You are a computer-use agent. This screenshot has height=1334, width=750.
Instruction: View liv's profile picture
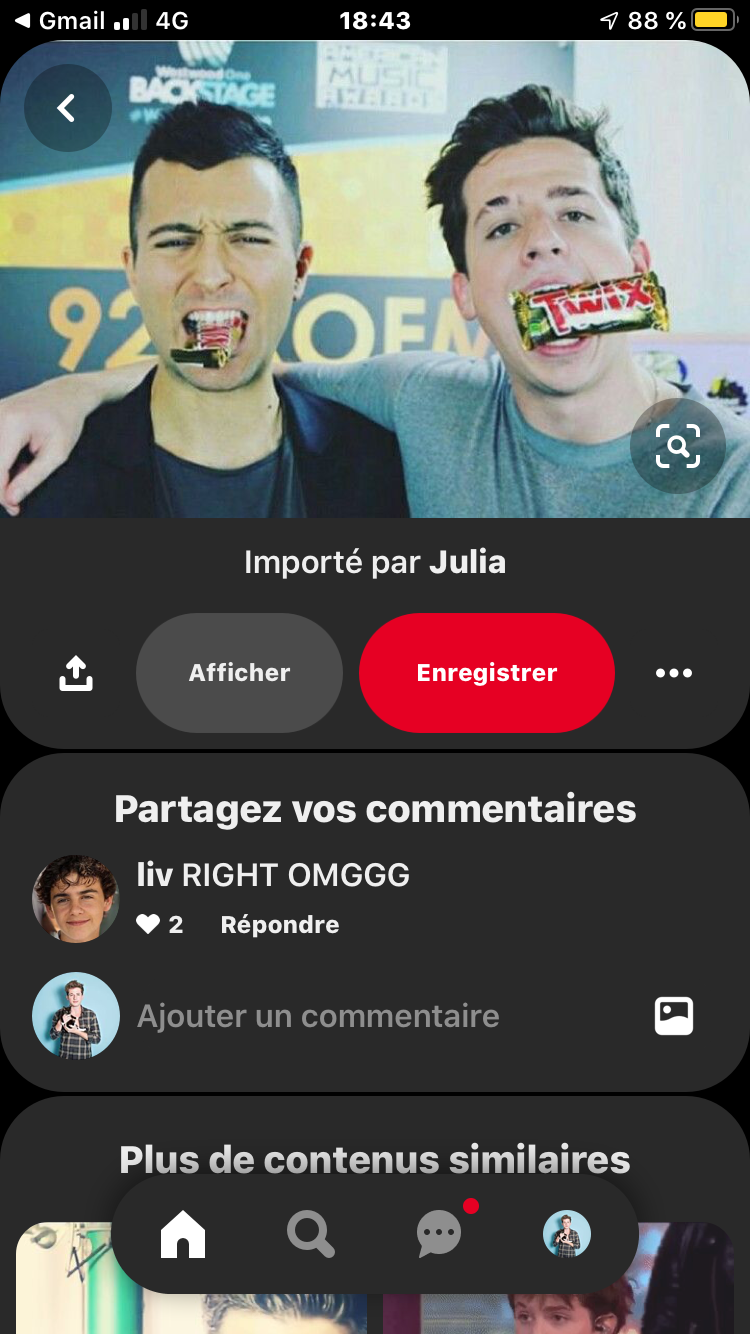76,898
